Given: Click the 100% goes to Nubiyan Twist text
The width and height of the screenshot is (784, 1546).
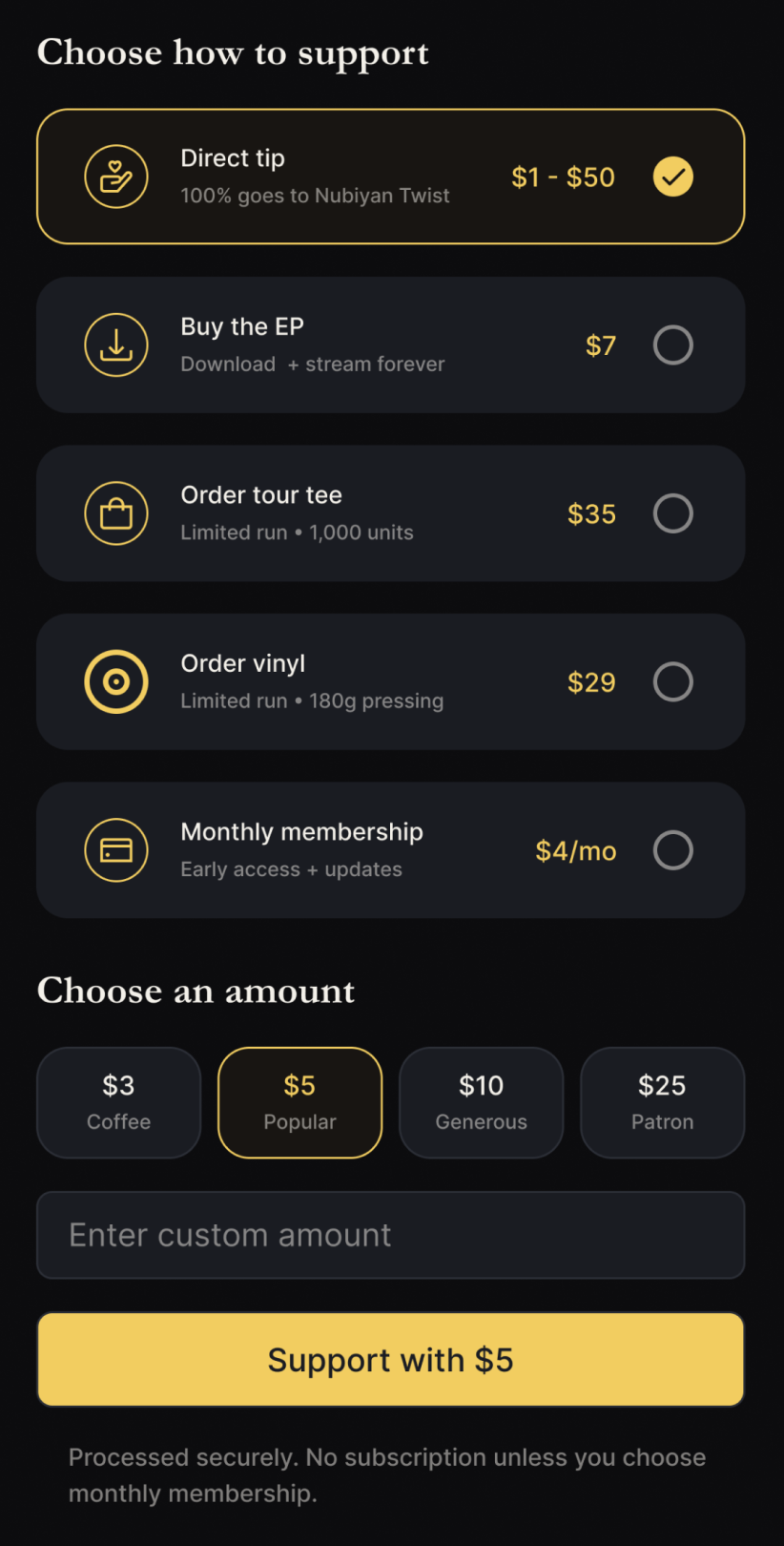Looking at the screenshot, I should tap(316, 196).
